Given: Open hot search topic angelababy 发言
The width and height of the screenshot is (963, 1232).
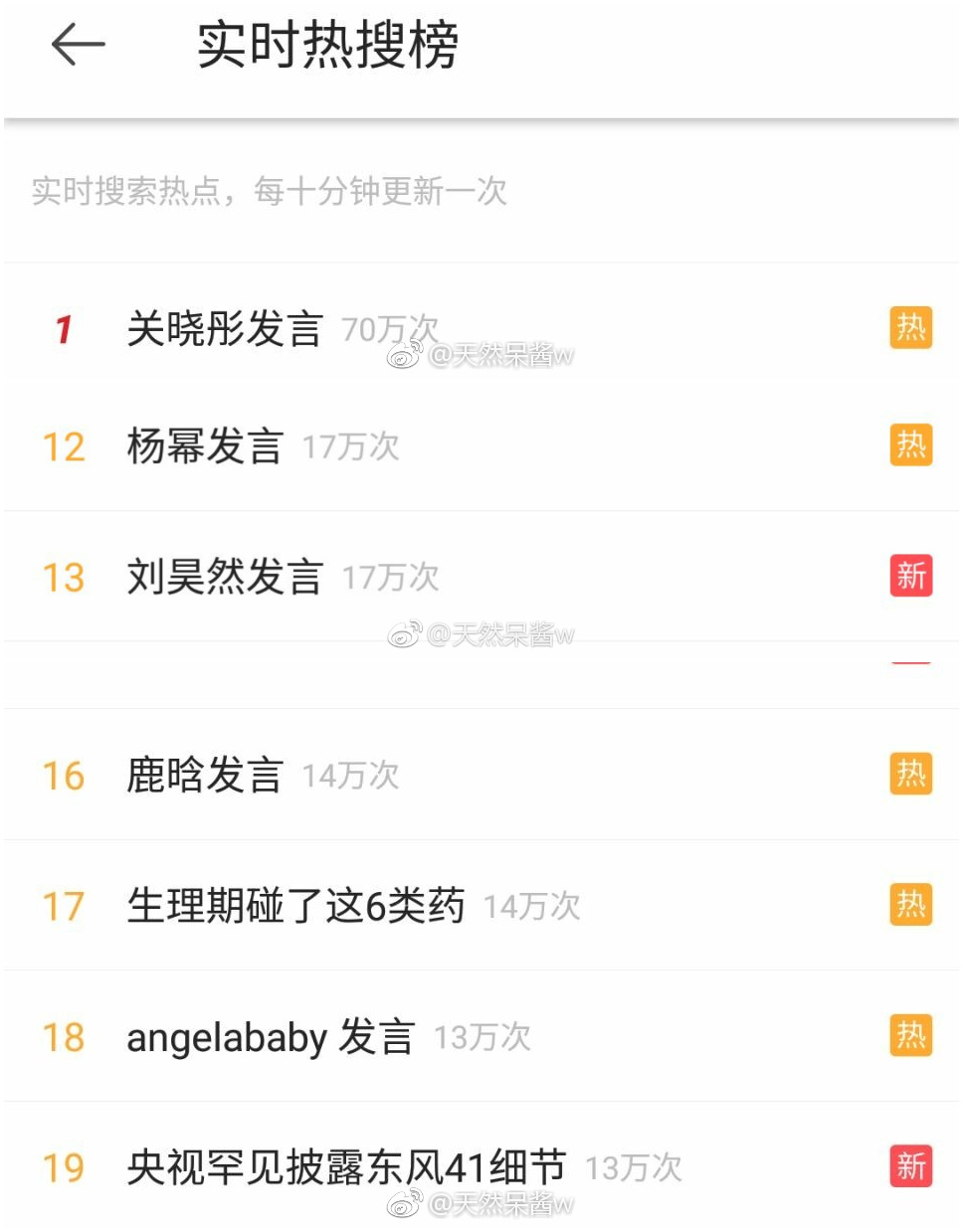Looking at the screenshot, I should point(270,1037).
